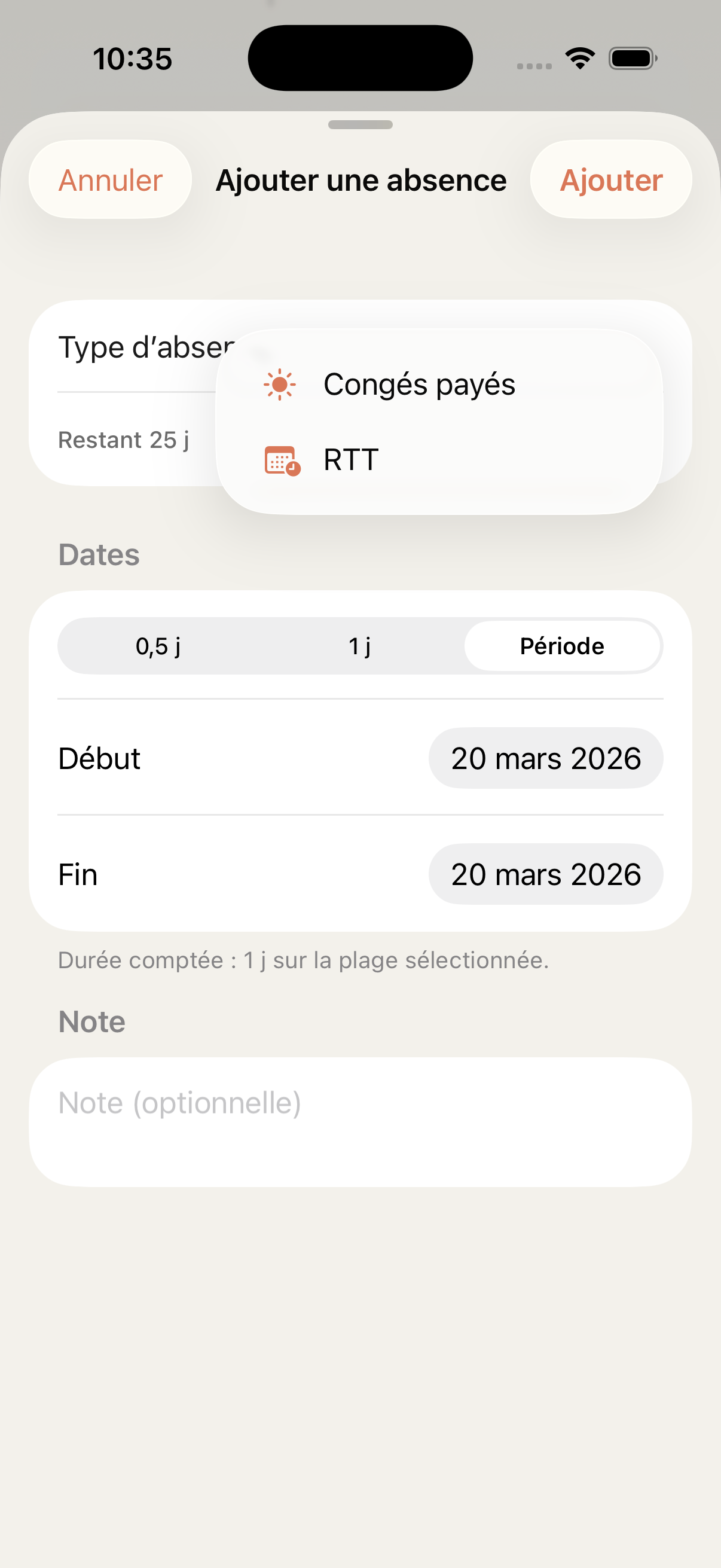Tap the Dates section header

pos(99,554)
